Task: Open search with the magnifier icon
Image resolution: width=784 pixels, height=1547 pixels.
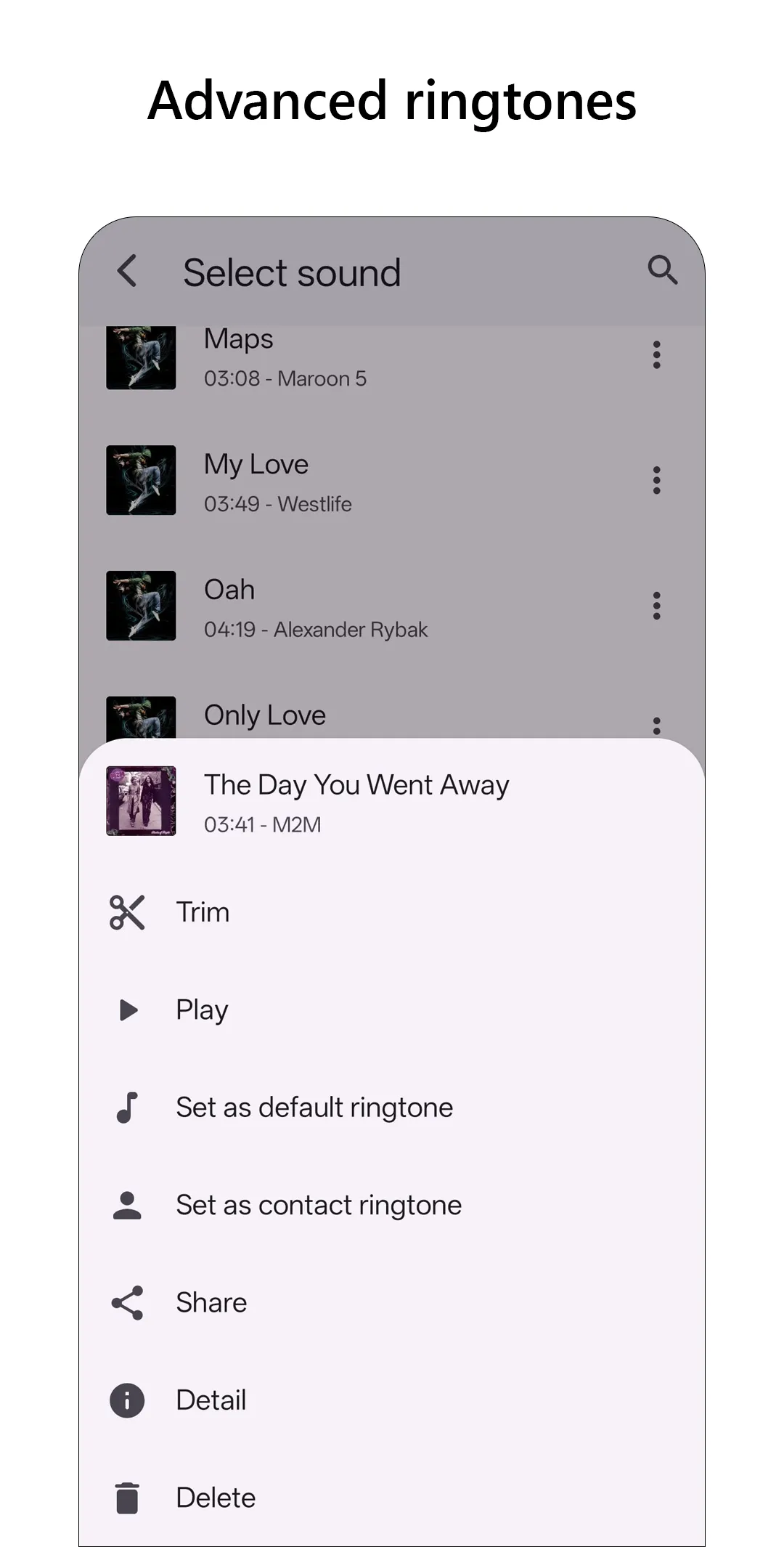Action: tap(662, 271)
